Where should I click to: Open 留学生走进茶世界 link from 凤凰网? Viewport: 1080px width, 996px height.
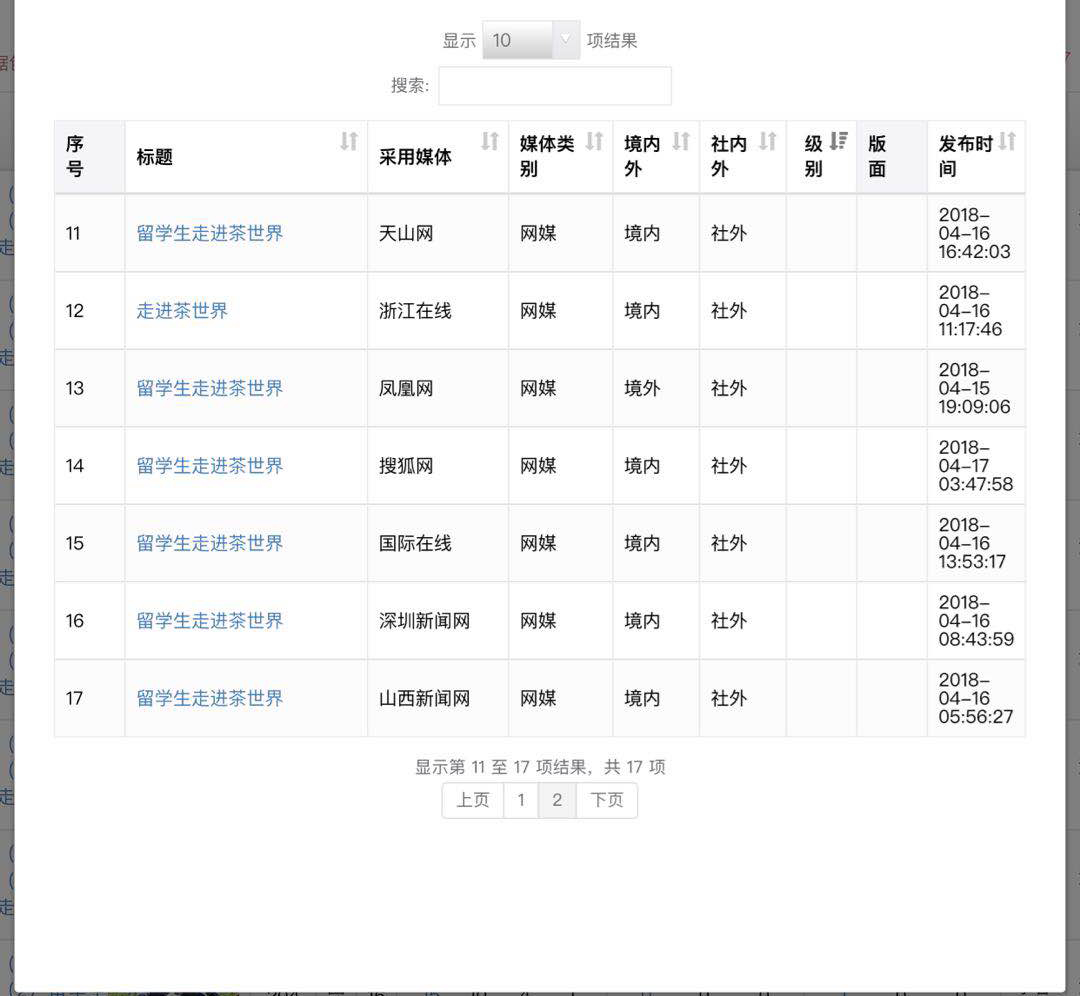pyautogui.click(x=210, y=388)
